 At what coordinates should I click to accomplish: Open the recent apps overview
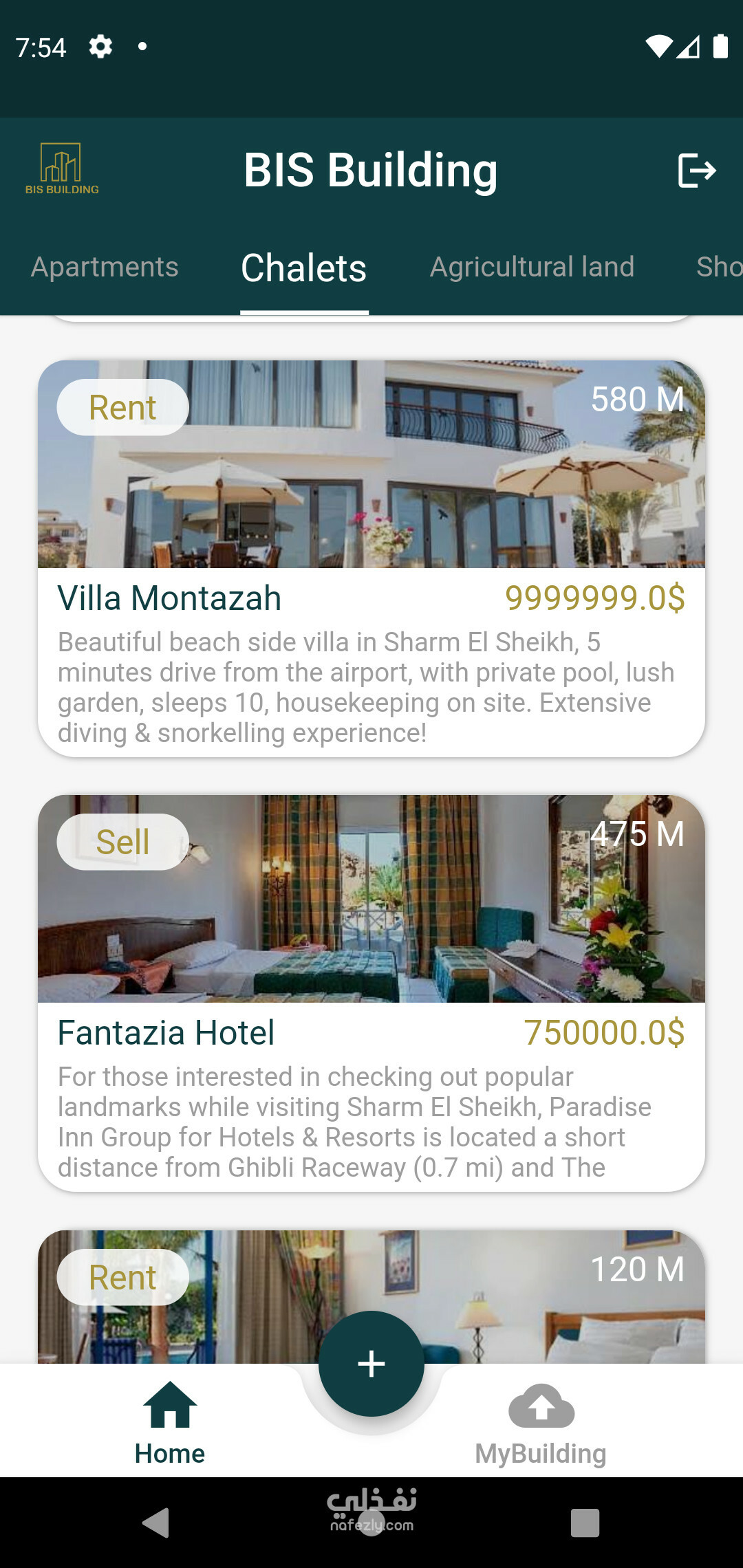(x=585, y=1523)
